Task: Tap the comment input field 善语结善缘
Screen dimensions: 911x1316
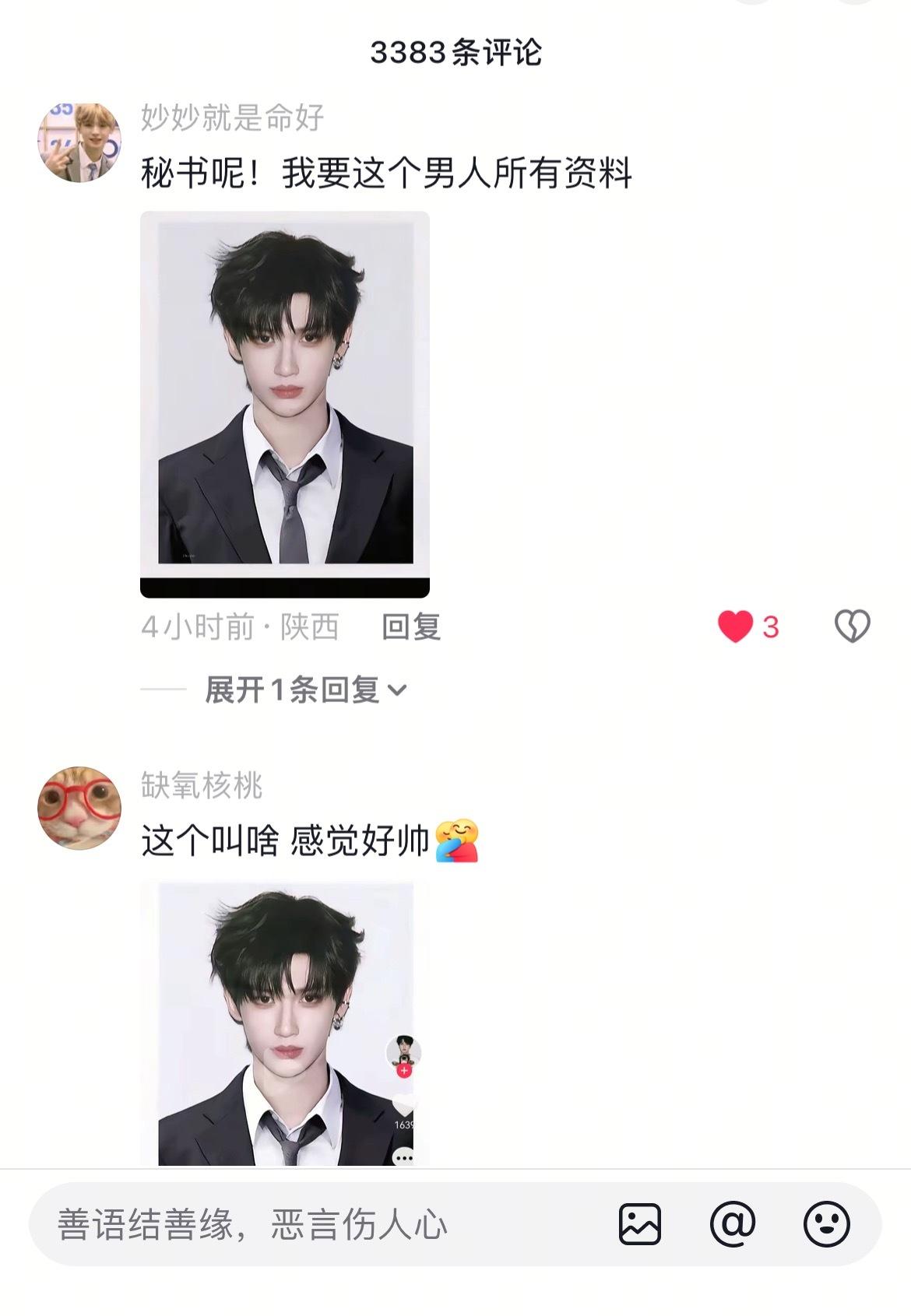Action: (x=311, y=1224)
